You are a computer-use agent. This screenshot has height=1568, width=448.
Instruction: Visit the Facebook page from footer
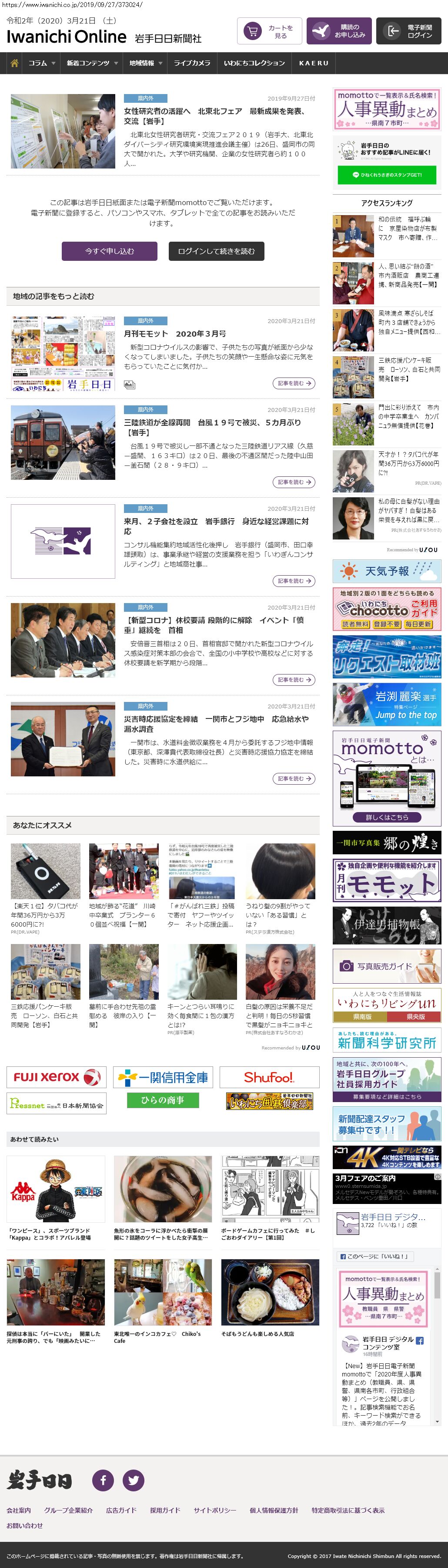[103, 1480]
